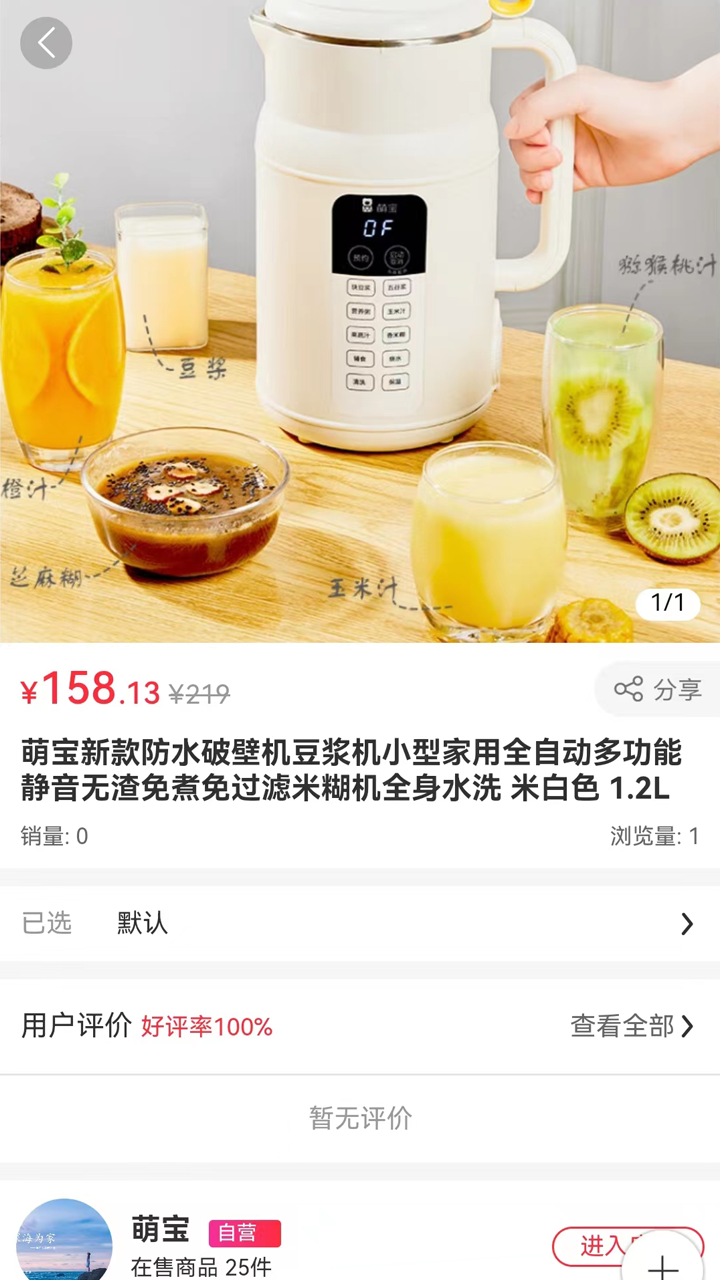This screenshot has width=720, height=1280.
Task: Tap the main product image
Action: click(x=360, y=320)
